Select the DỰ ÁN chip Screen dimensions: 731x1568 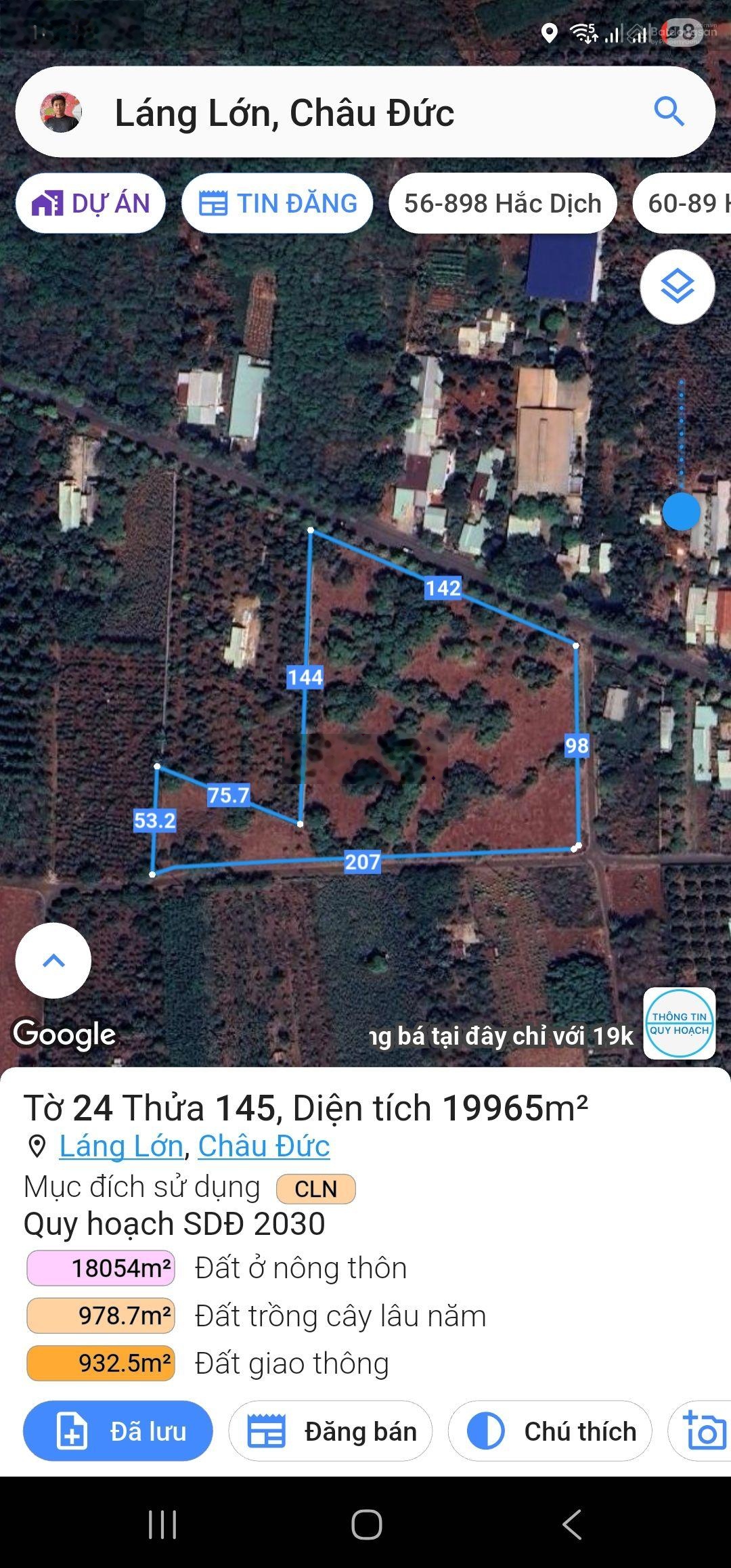click(x=91, y=203)
